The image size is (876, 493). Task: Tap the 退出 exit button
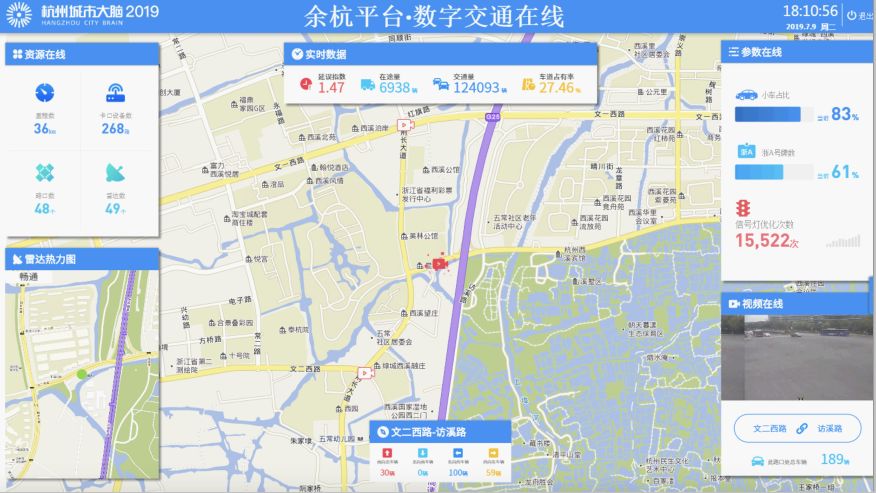(x=860, y=16)
